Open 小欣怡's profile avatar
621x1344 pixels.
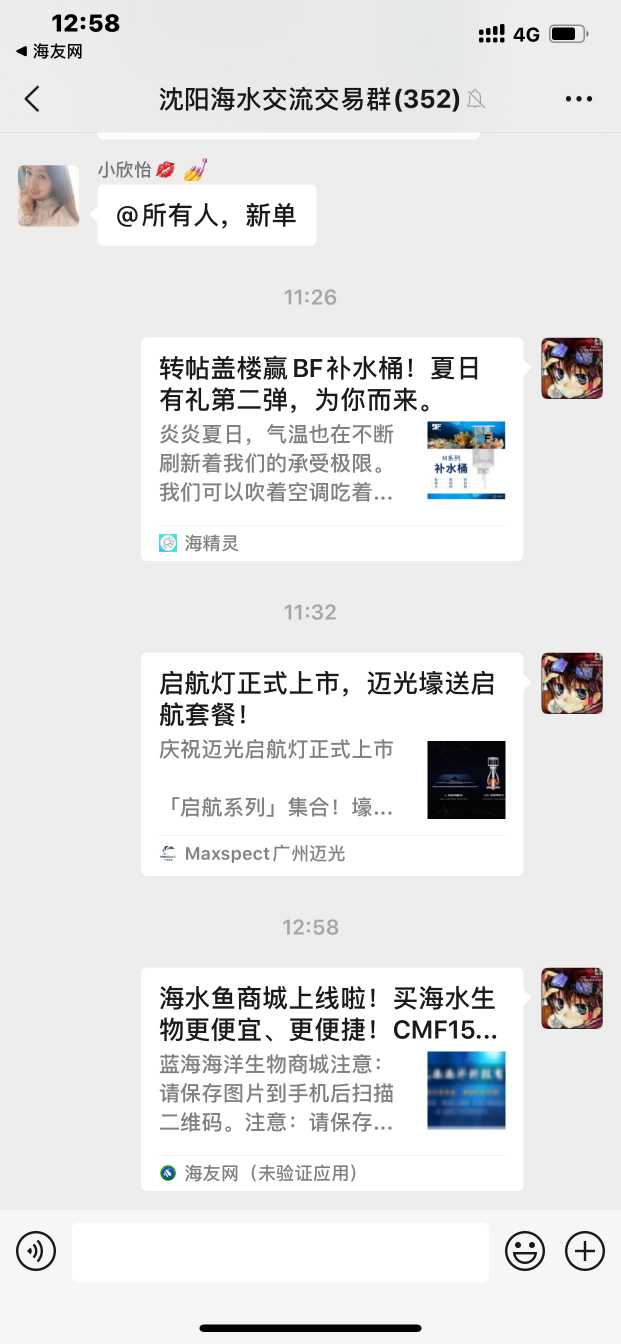point(48,195)
